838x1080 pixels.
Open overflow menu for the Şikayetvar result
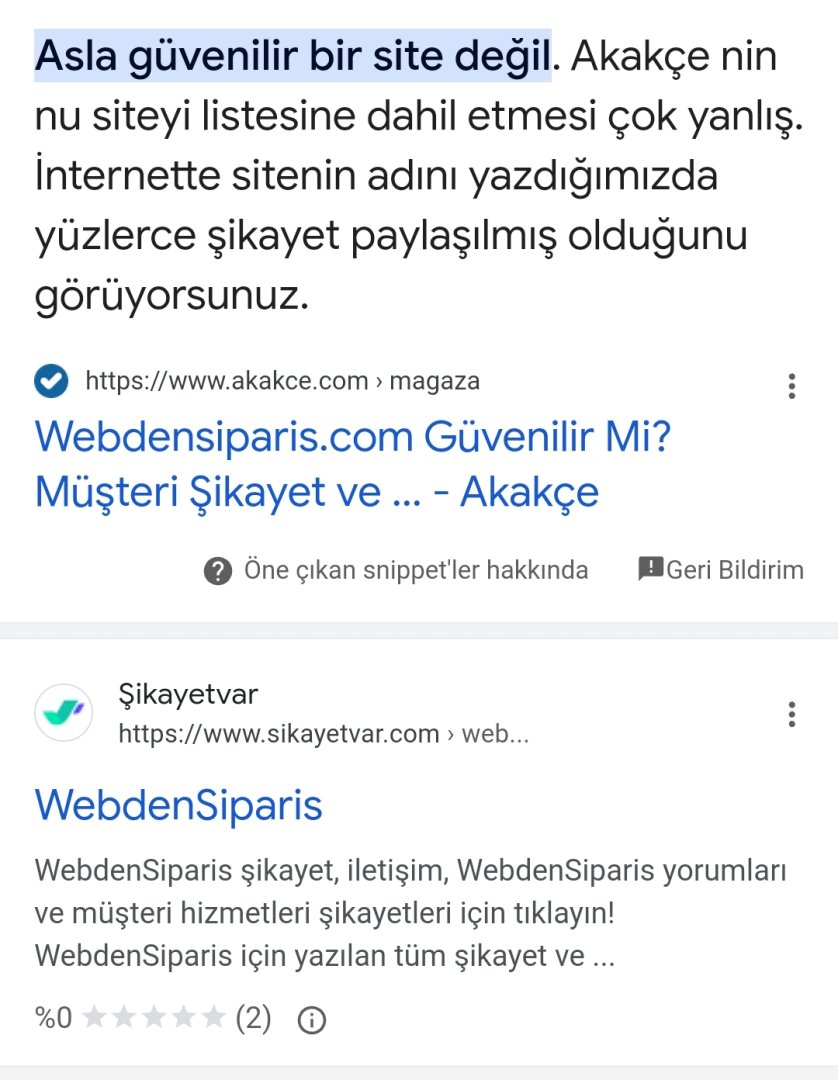[x=791, y=714]
